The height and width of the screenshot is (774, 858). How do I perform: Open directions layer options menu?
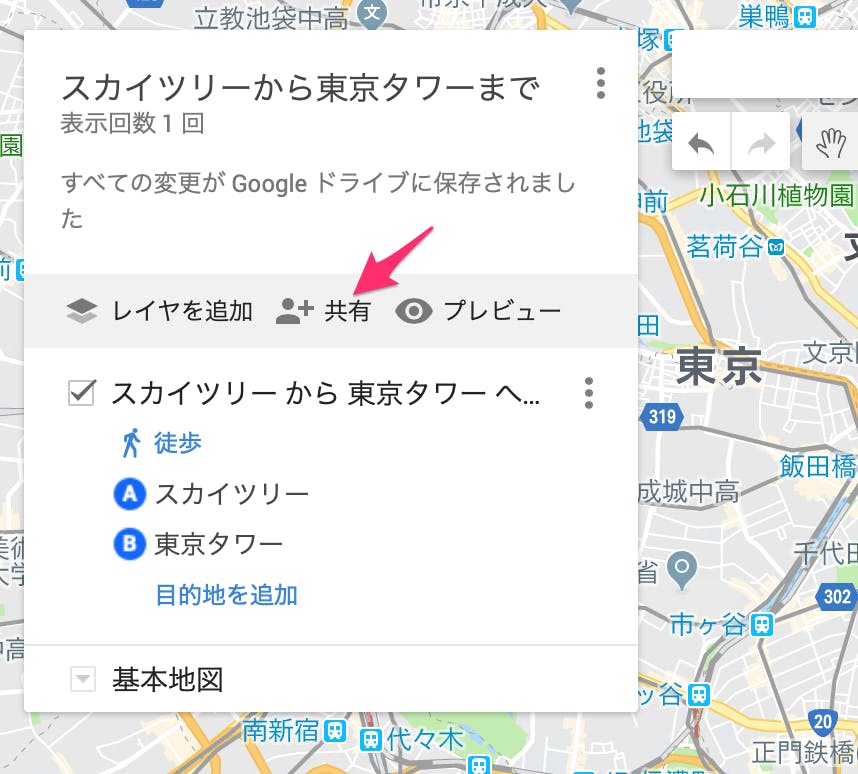point(589,393)
